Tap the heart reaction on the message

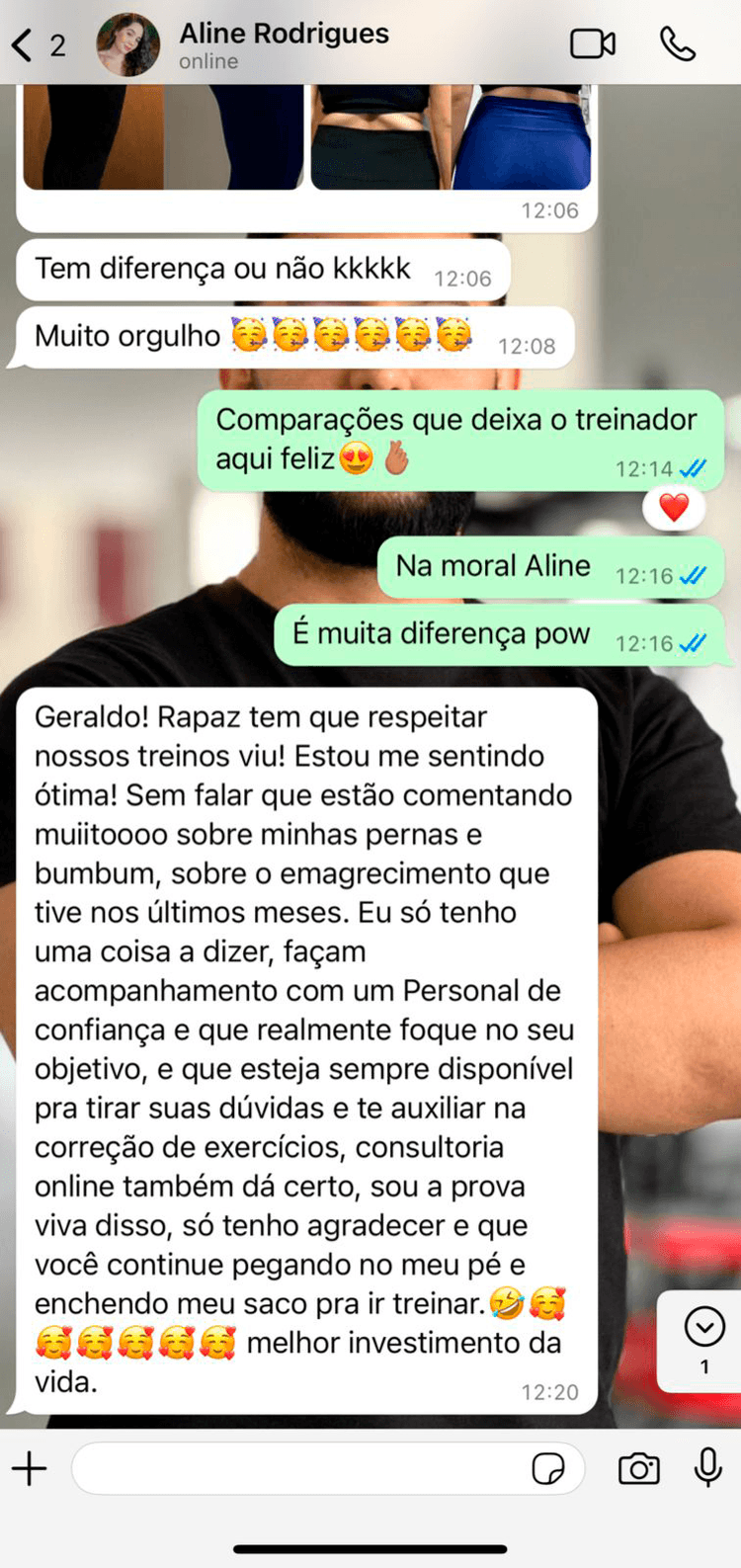click(674, 508)
